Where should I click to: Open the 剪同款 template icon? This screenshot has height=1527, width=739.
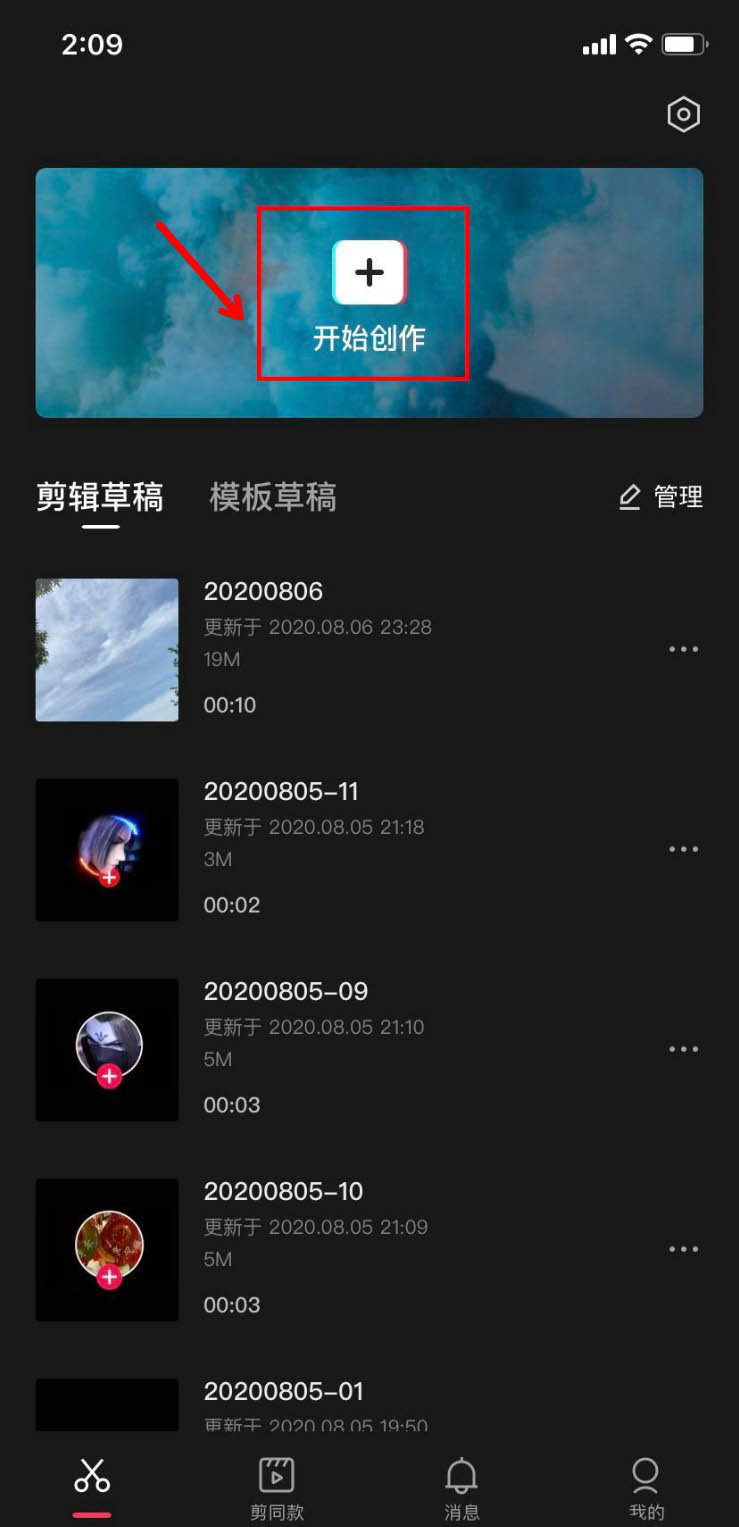click(x=276, y=1473)
